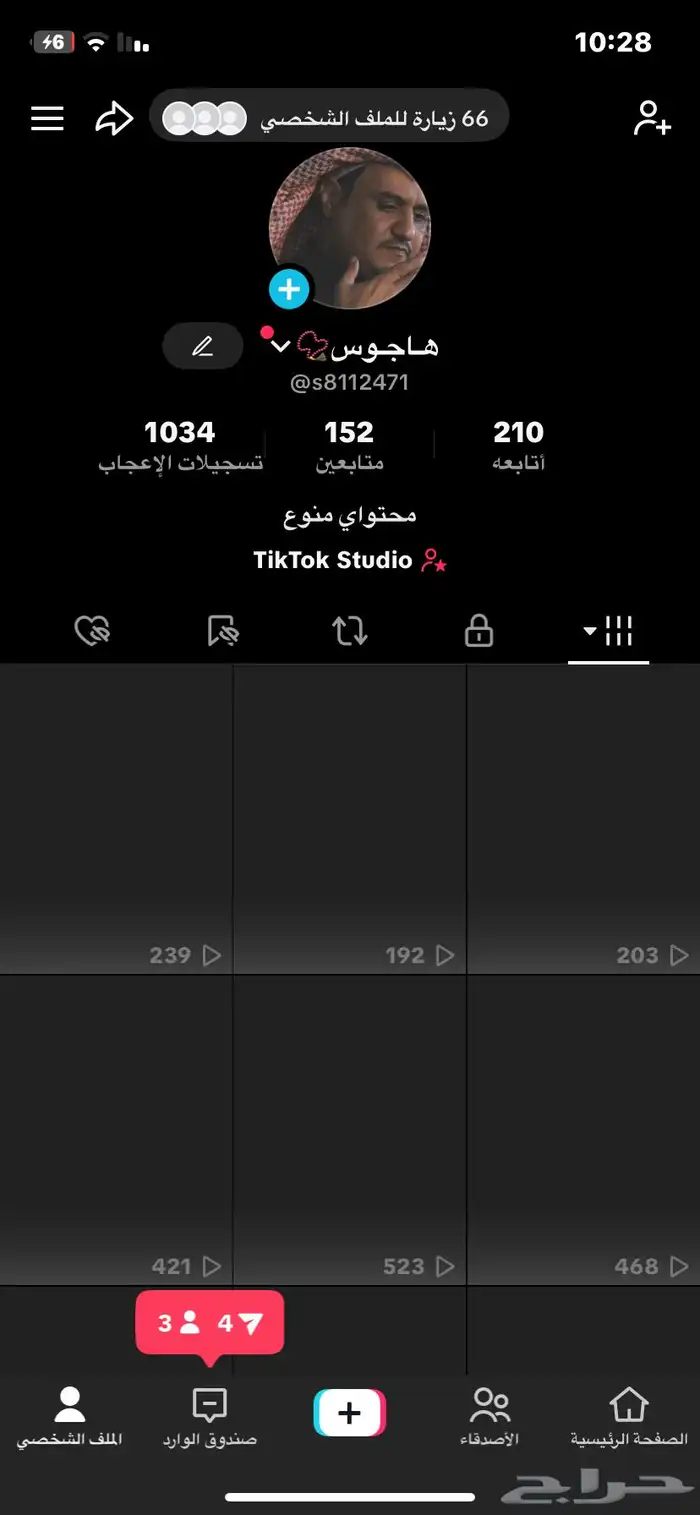Open the add friends icon

(x=652, y=119)
